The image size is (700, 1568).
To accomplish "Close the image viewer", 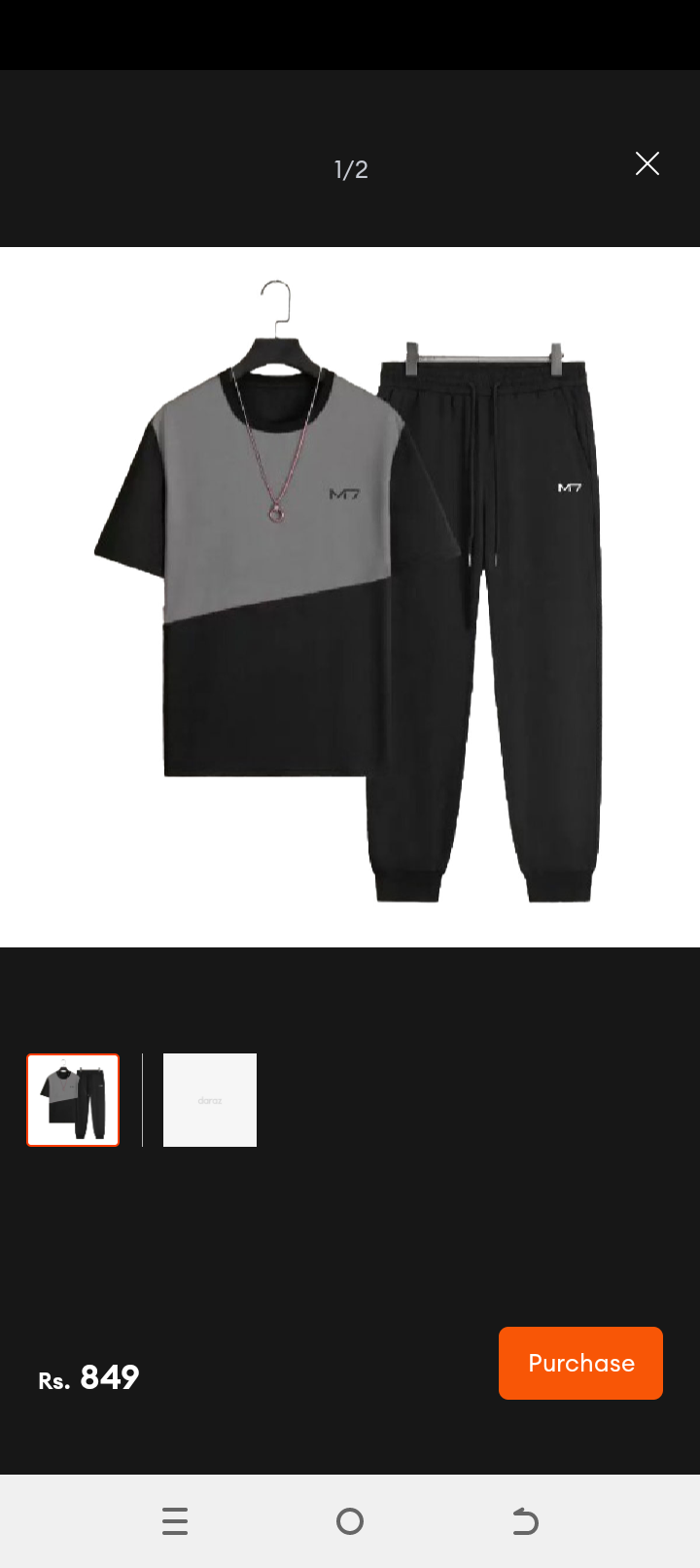I will [x=647, y=163].
